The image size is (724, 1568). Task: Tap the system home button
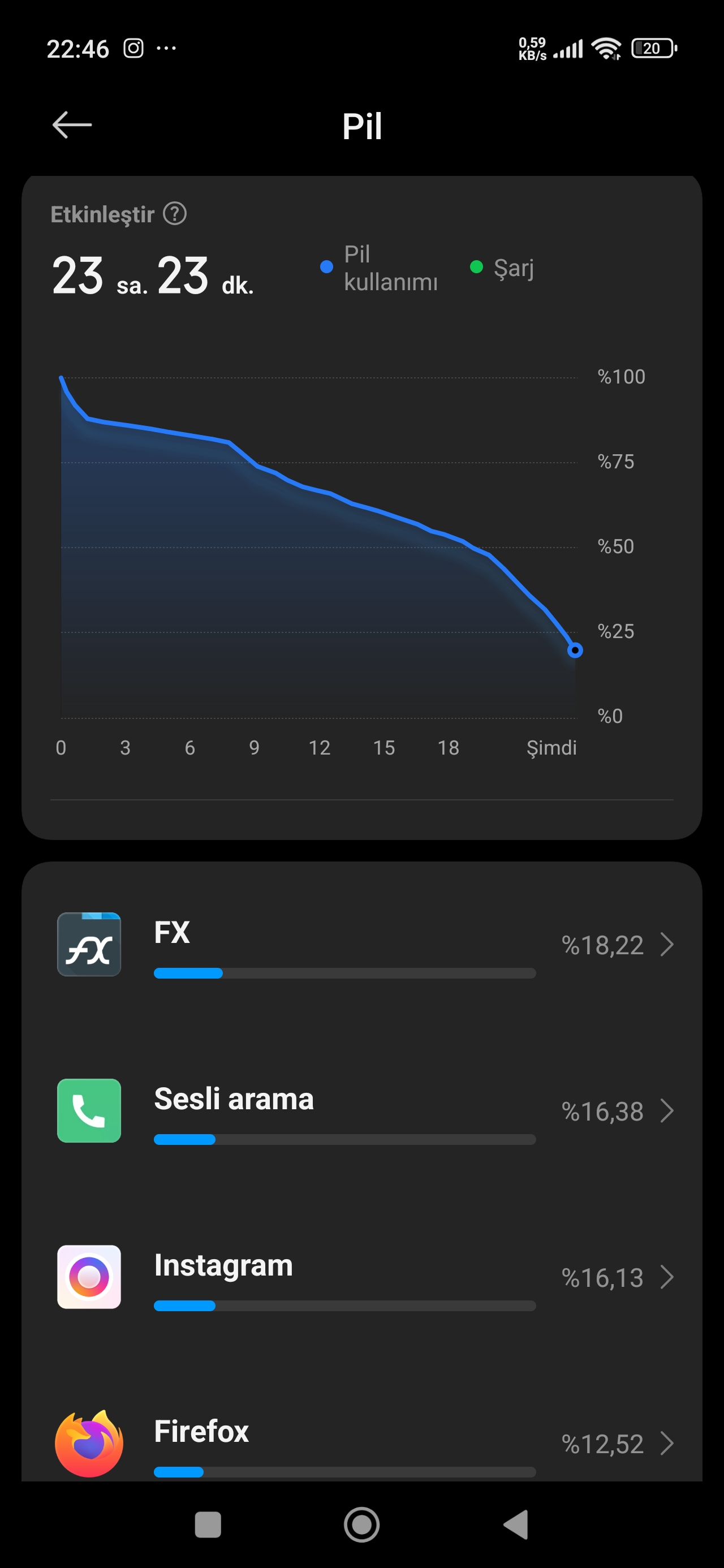(361, 1525)
